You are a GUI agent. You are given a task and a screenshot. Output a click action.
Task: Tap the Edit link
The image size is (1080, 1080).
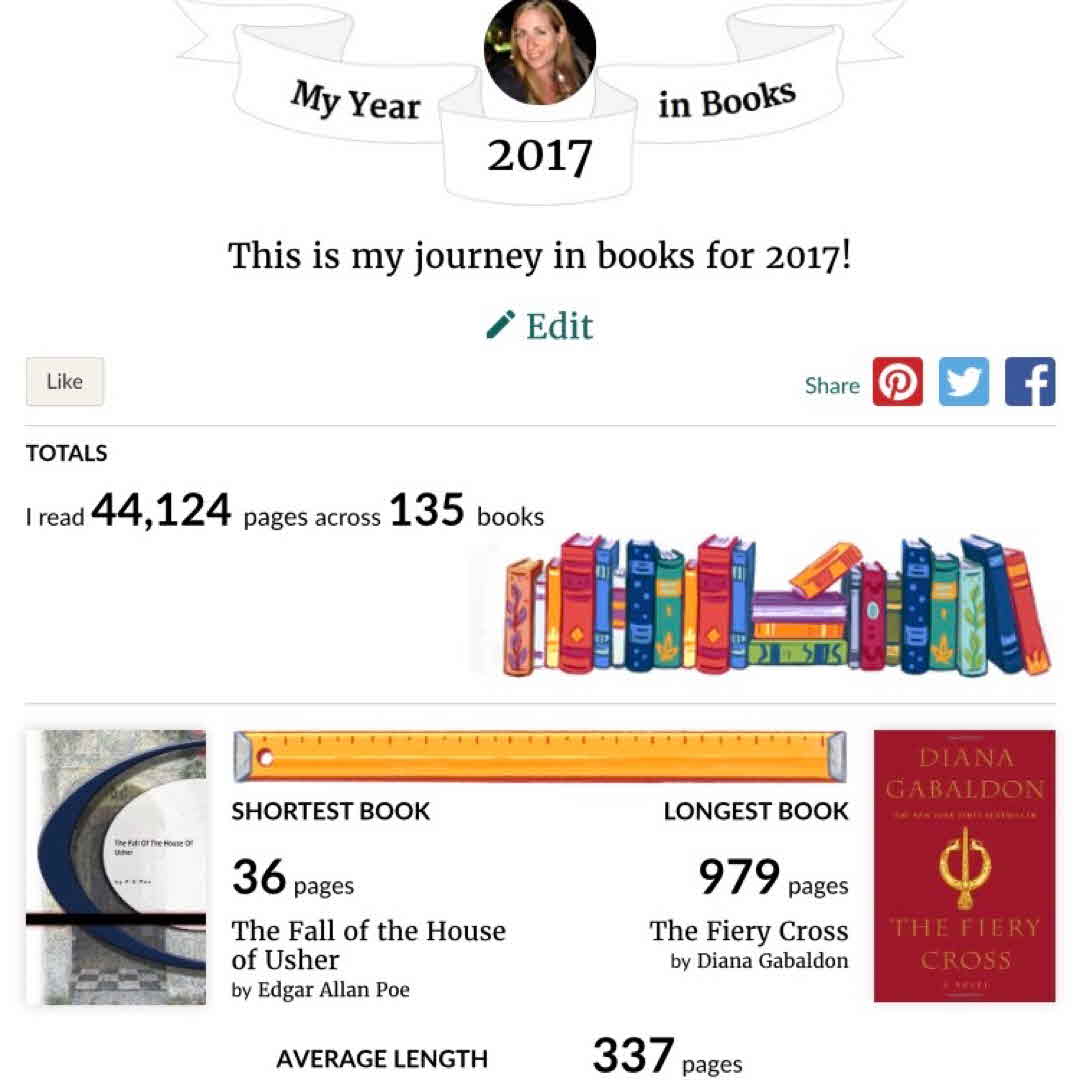coord(540,326)
